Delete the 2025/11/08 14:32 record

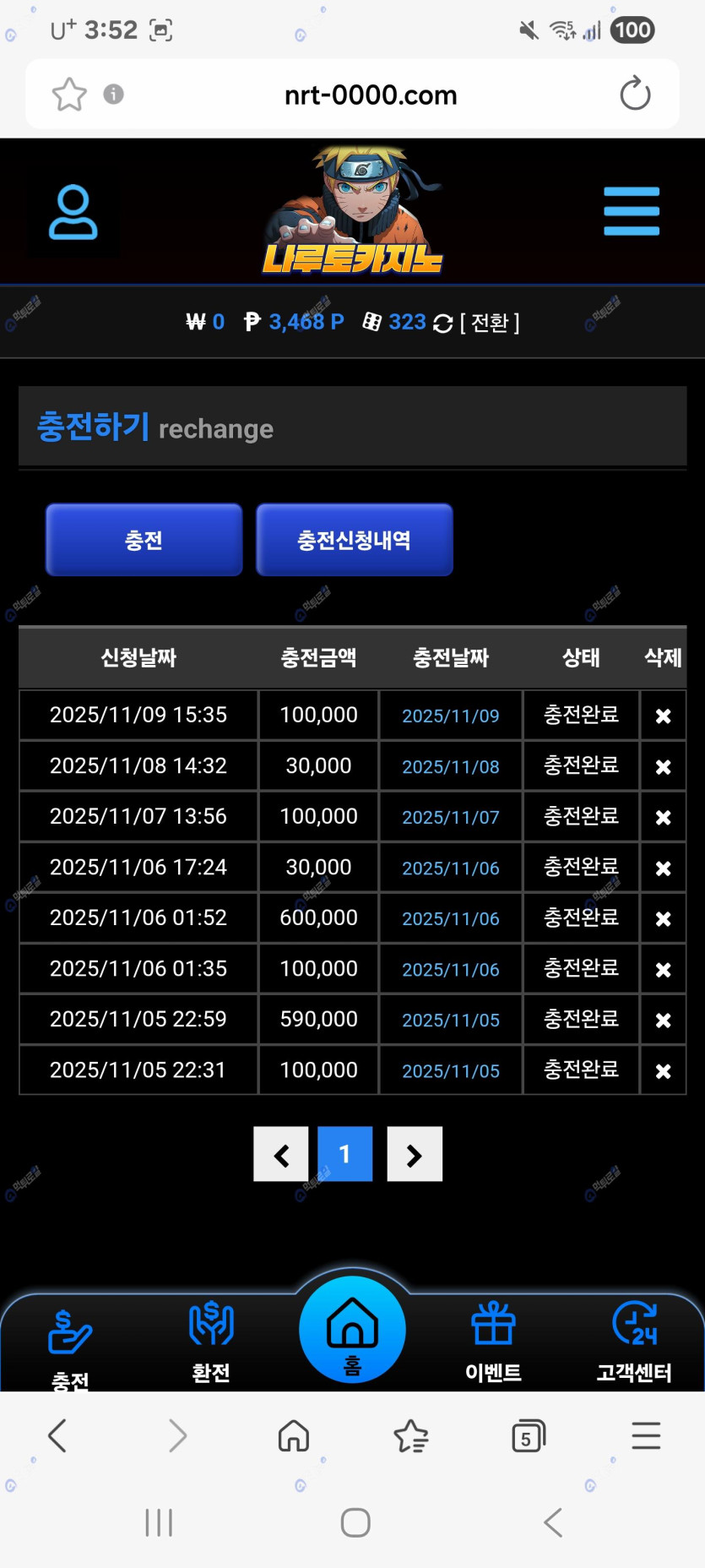pos(663,766)
